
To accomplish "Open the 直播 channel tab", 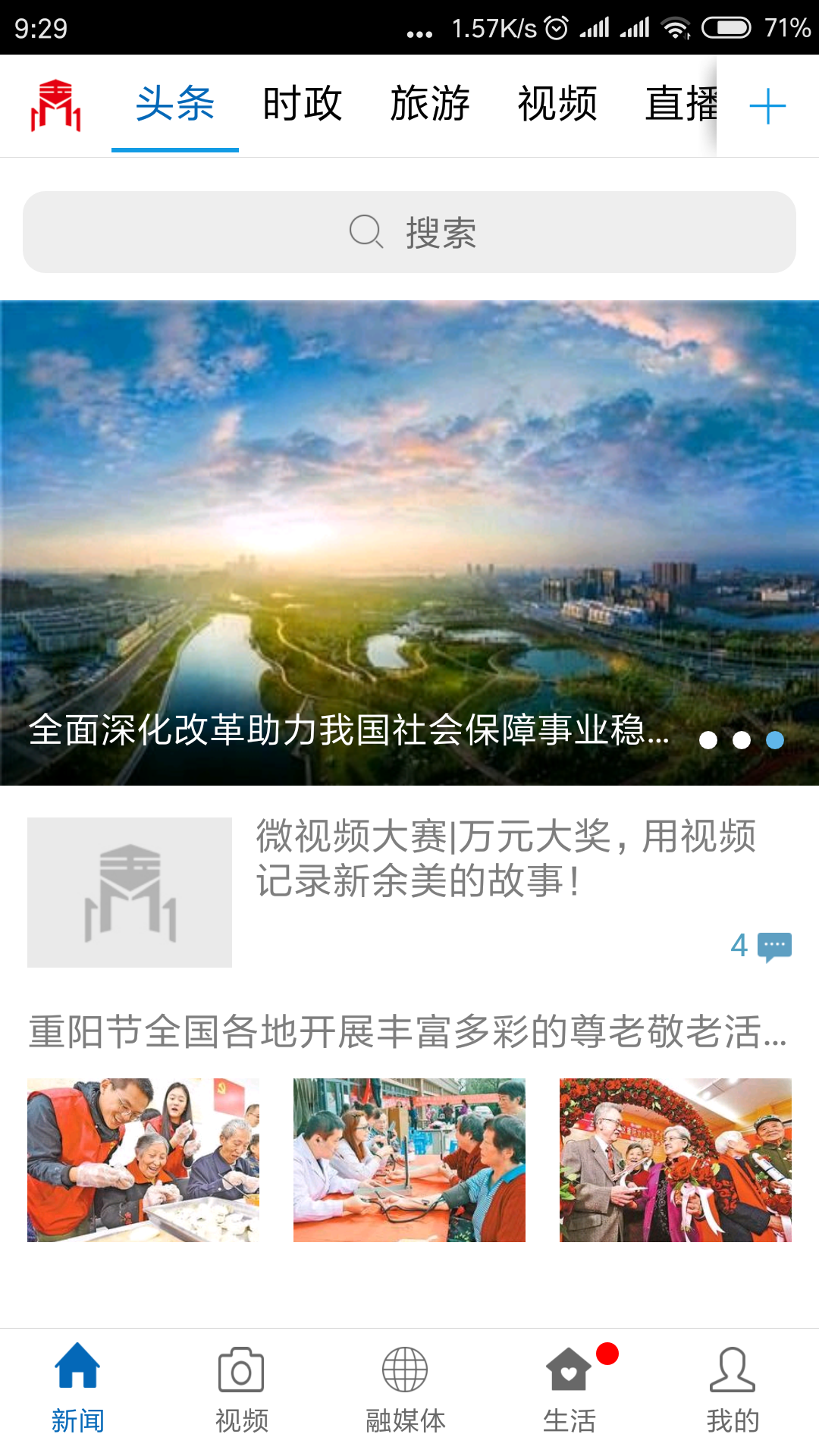I will 680,105.
